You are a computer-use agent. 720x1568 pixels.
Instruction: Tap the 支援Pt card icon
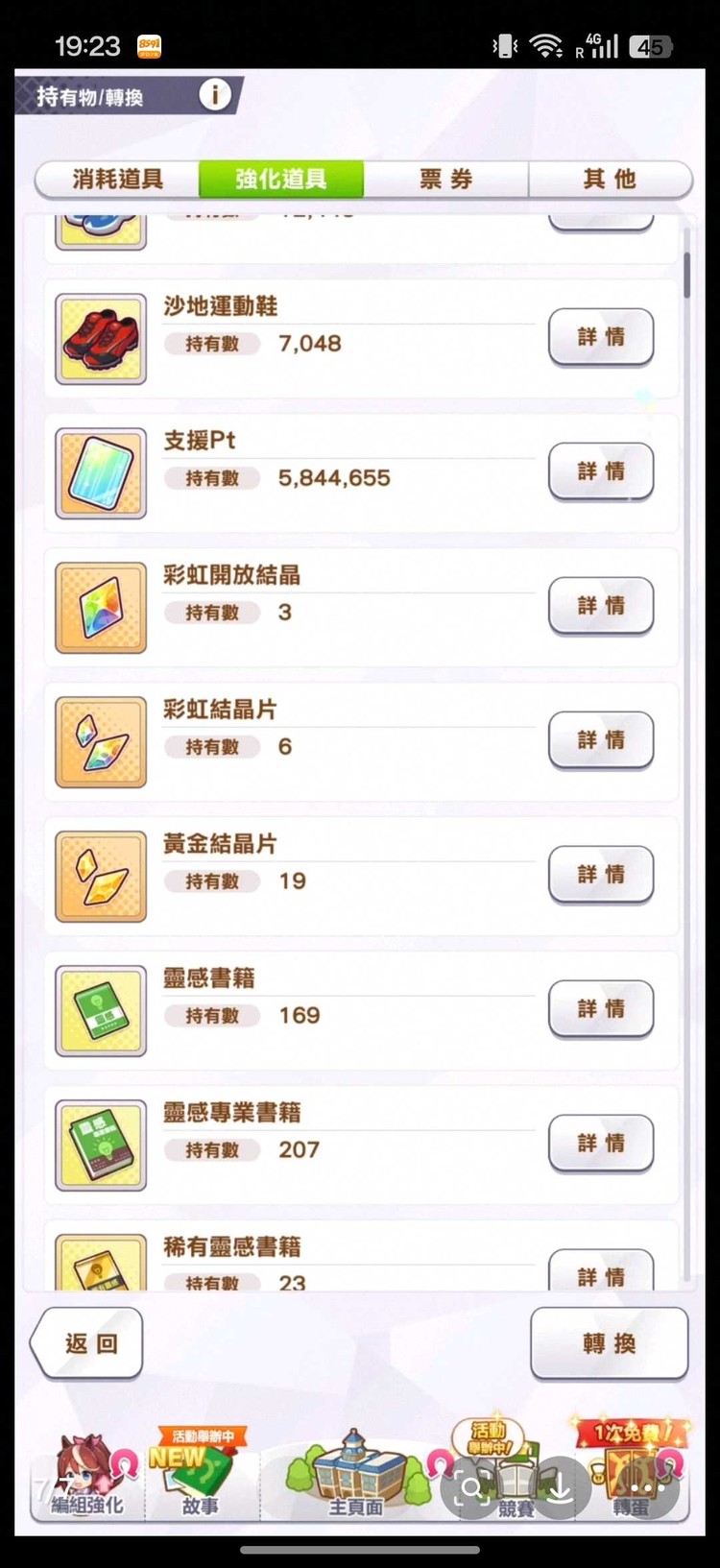101,471
